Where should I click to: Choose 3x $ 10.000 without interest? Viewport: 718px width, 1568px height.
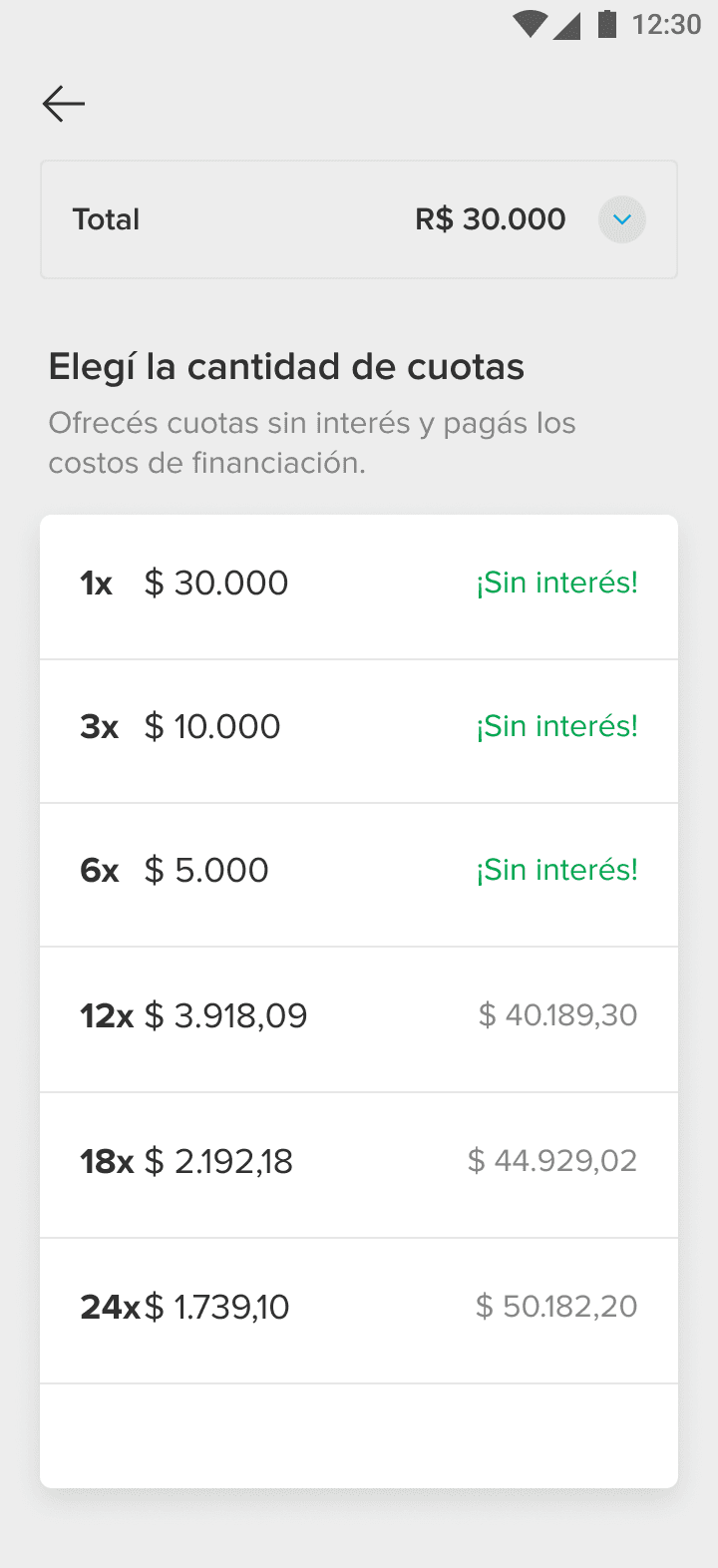(359, 729)
